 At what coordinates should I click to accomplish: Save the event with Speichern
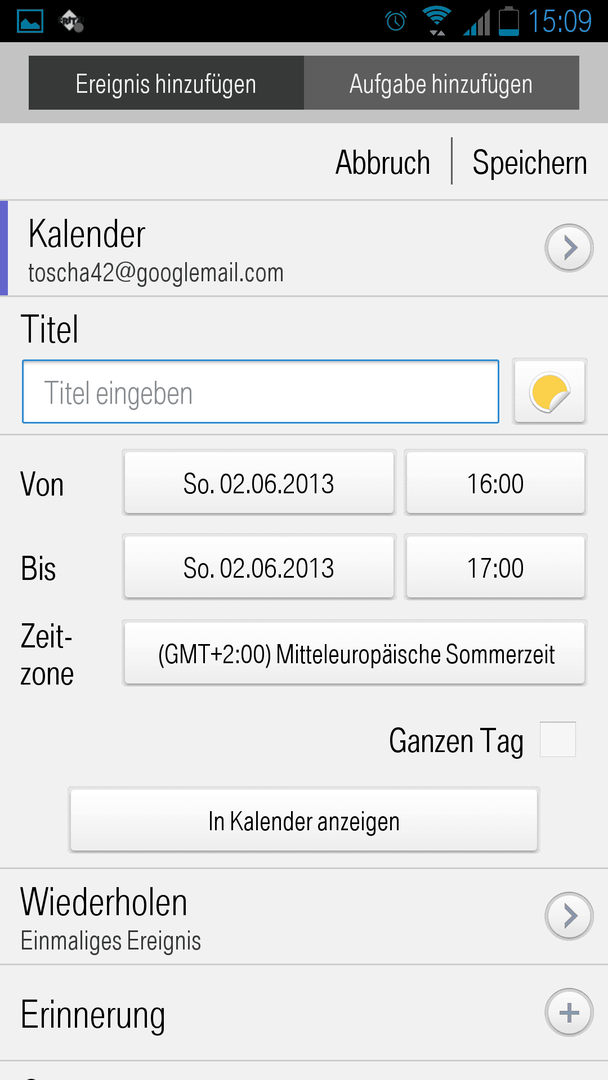click(530, 163)
